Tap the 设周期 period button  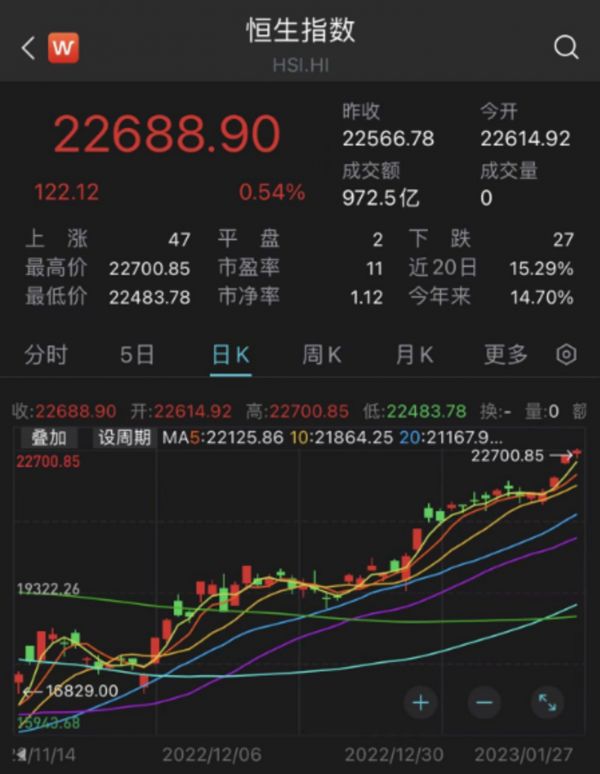tap(124, 437)
